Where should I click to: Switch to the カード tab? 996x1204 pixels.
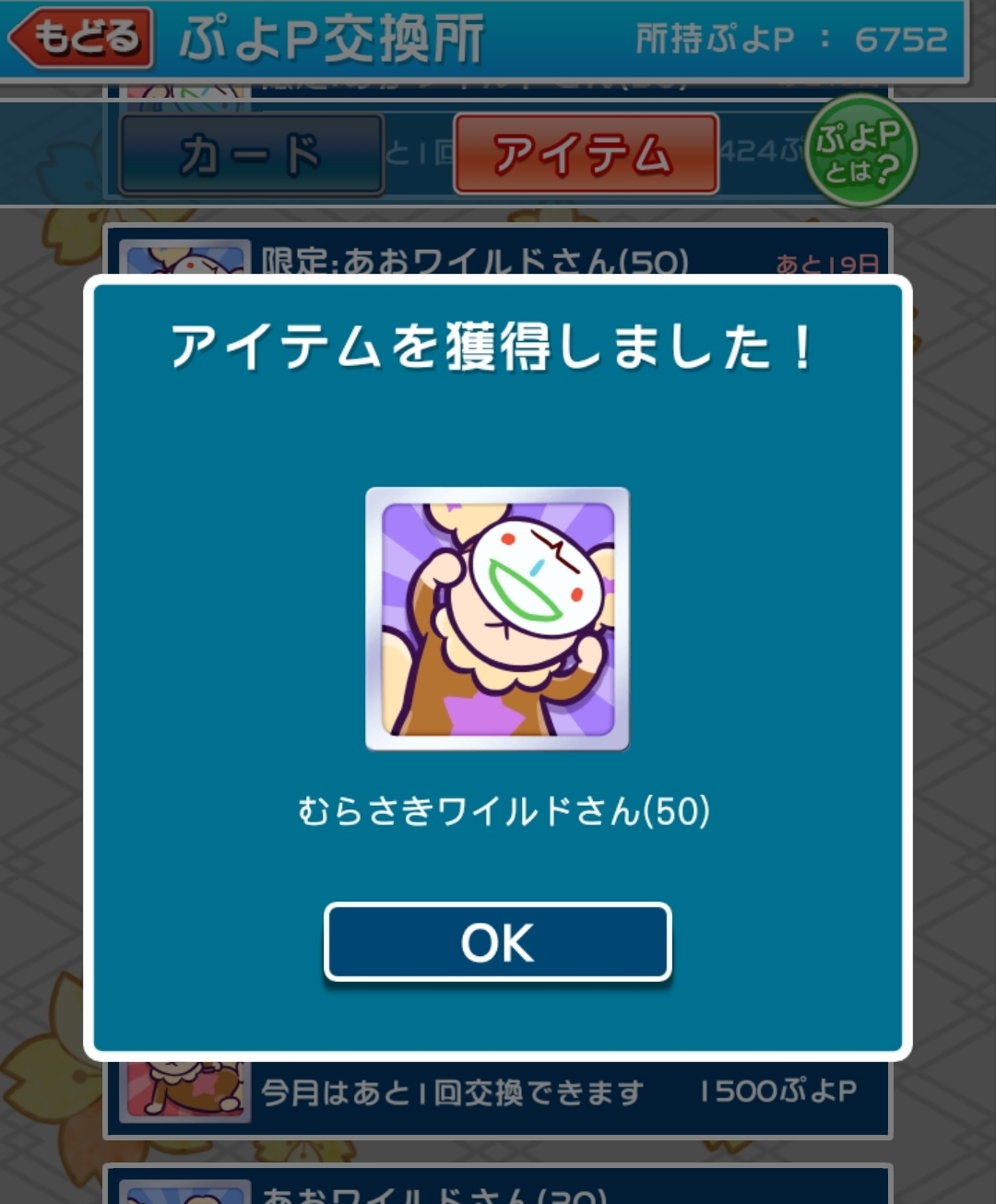pyautogui.click(x=251, y=154)
